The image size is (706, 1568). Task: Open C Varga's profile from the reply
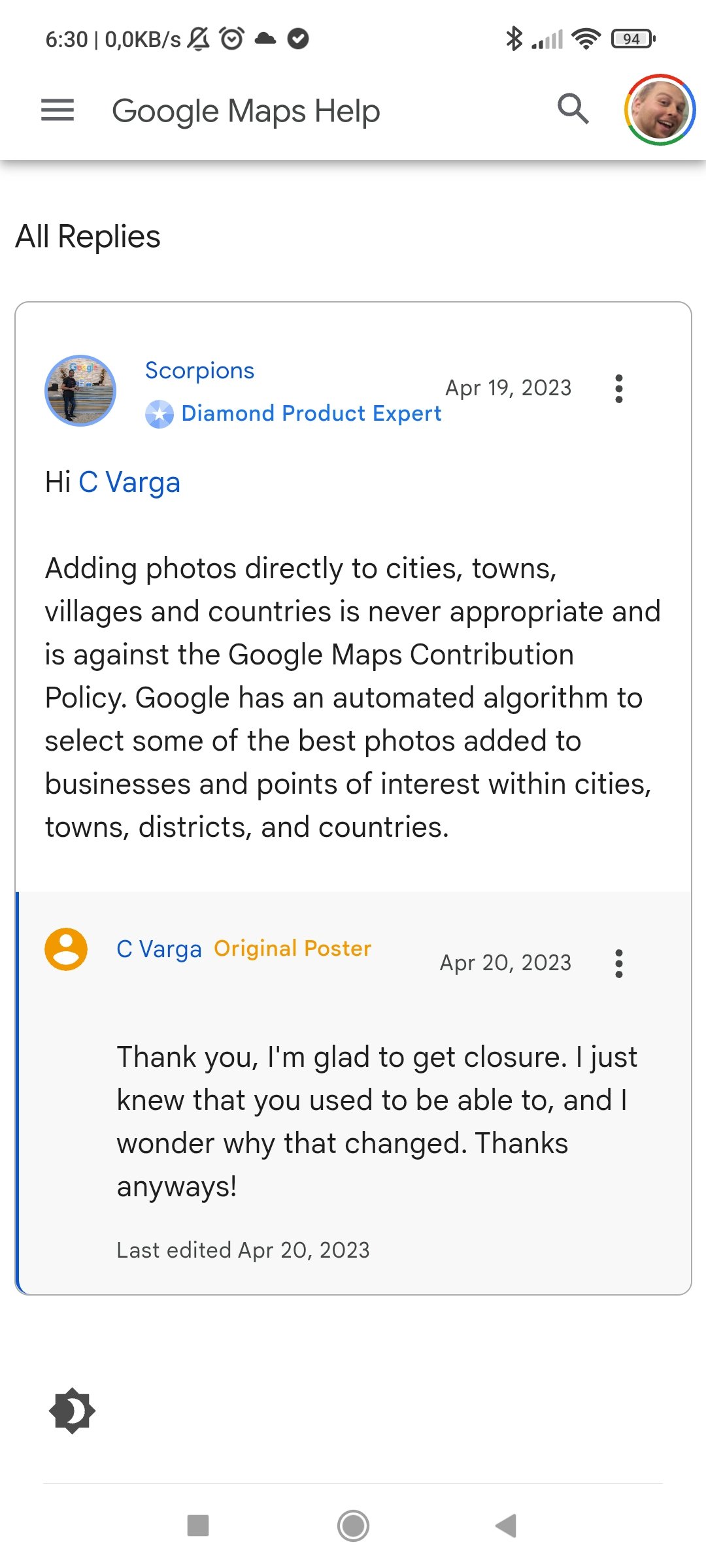point(159,949)
